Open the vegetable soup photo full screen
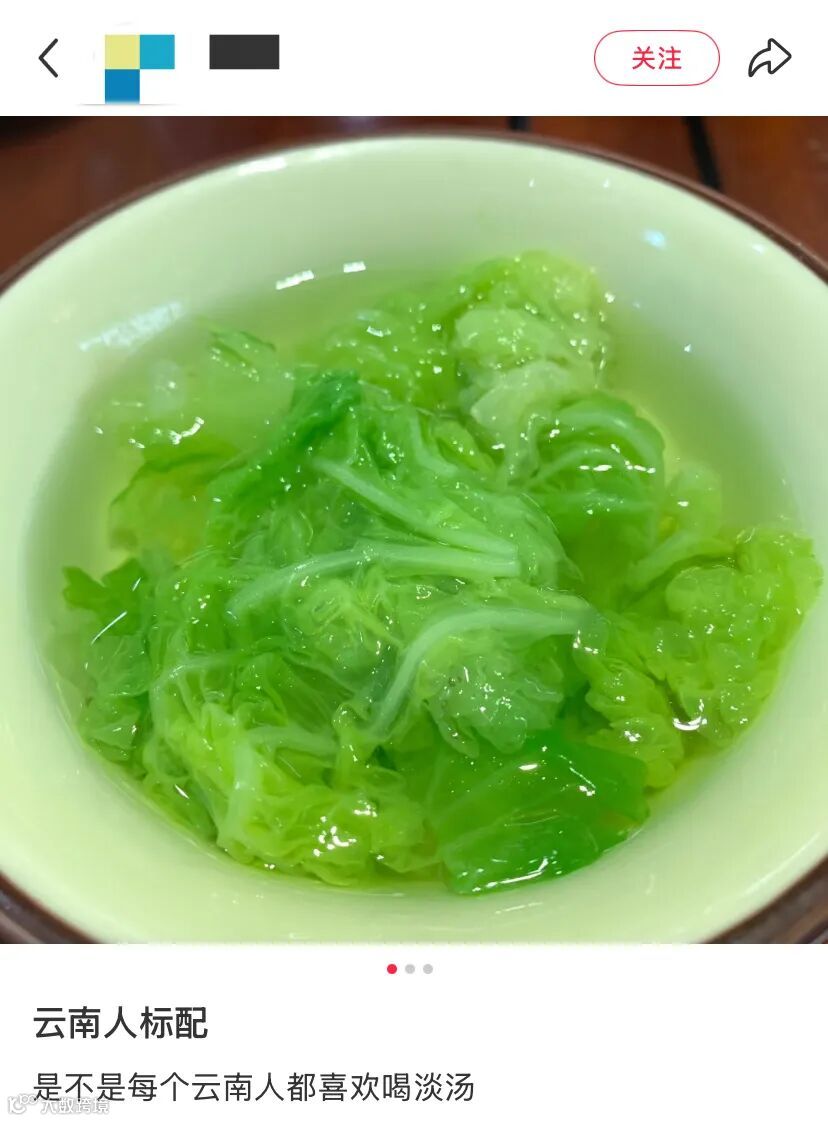The image size is (828, 1121). click(414, 530)
